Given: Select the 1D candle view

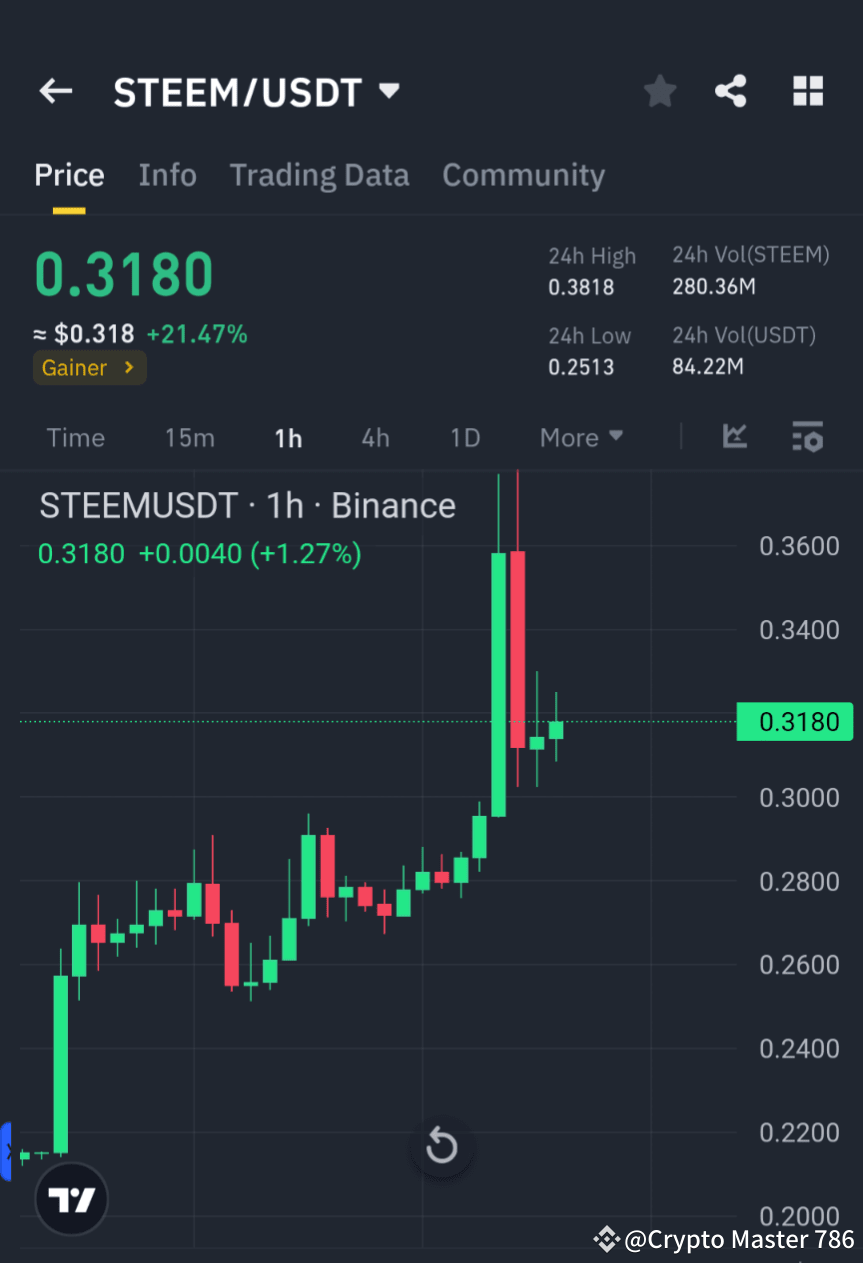Looking at the screenshot, I should tap(464, 437).
